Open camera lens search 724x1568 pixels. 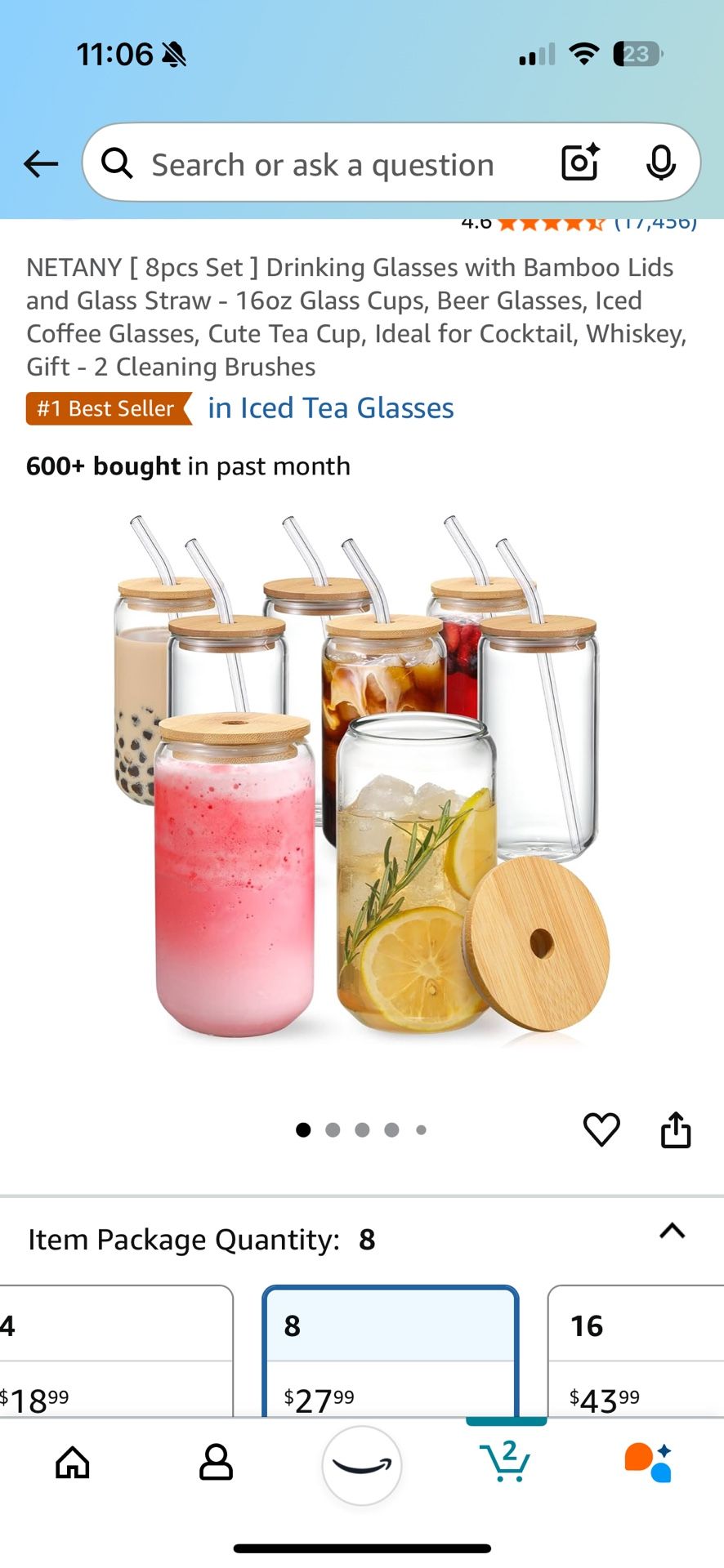580,163
